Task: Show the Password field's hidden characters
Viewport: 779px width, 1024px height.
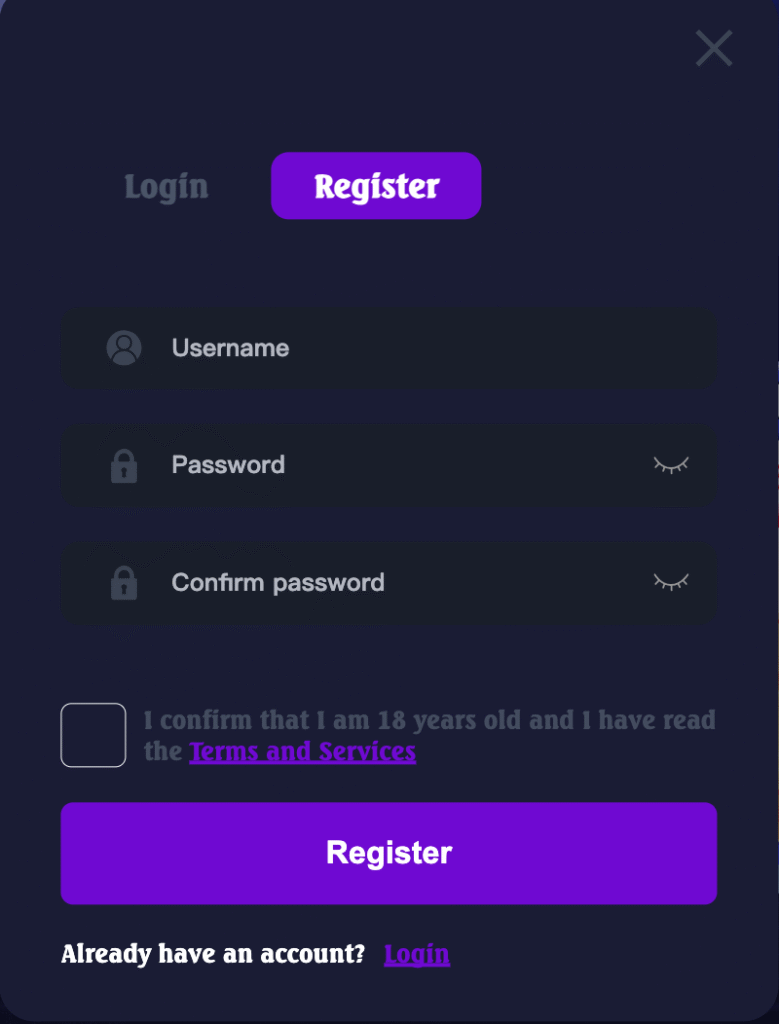Action: 671,465
